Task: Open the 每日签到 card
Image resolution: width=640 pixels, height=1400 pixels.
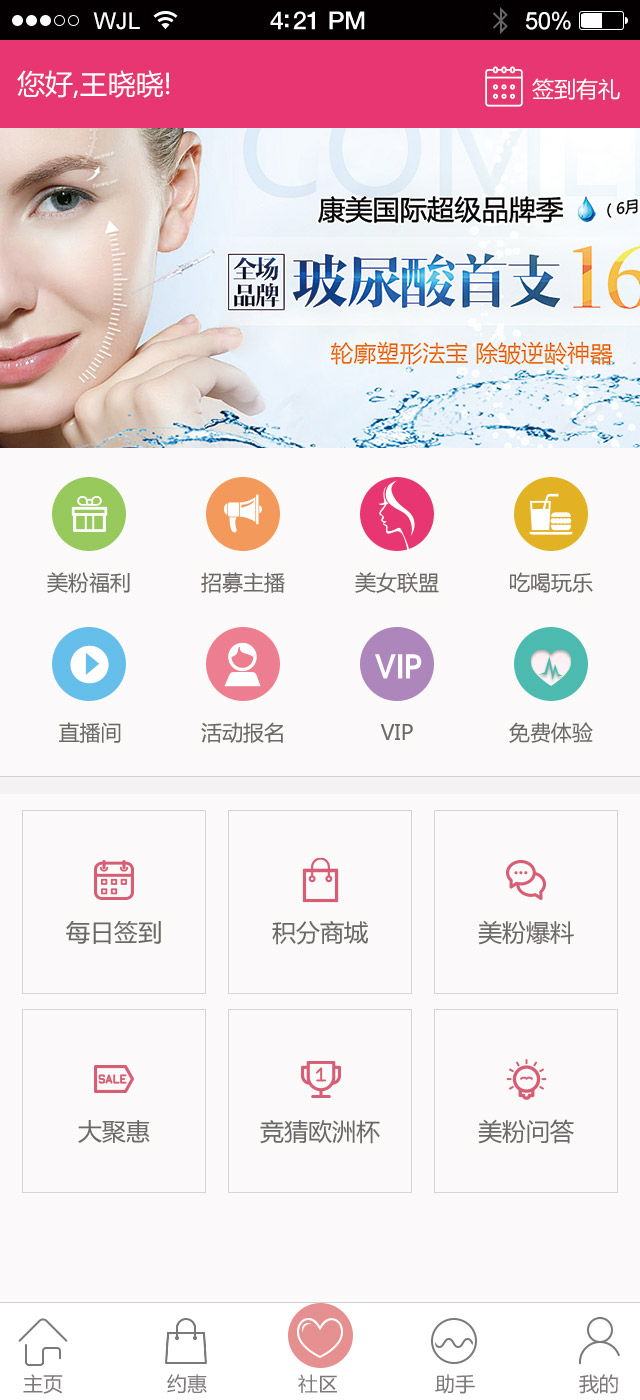Action: click(114, 902)
